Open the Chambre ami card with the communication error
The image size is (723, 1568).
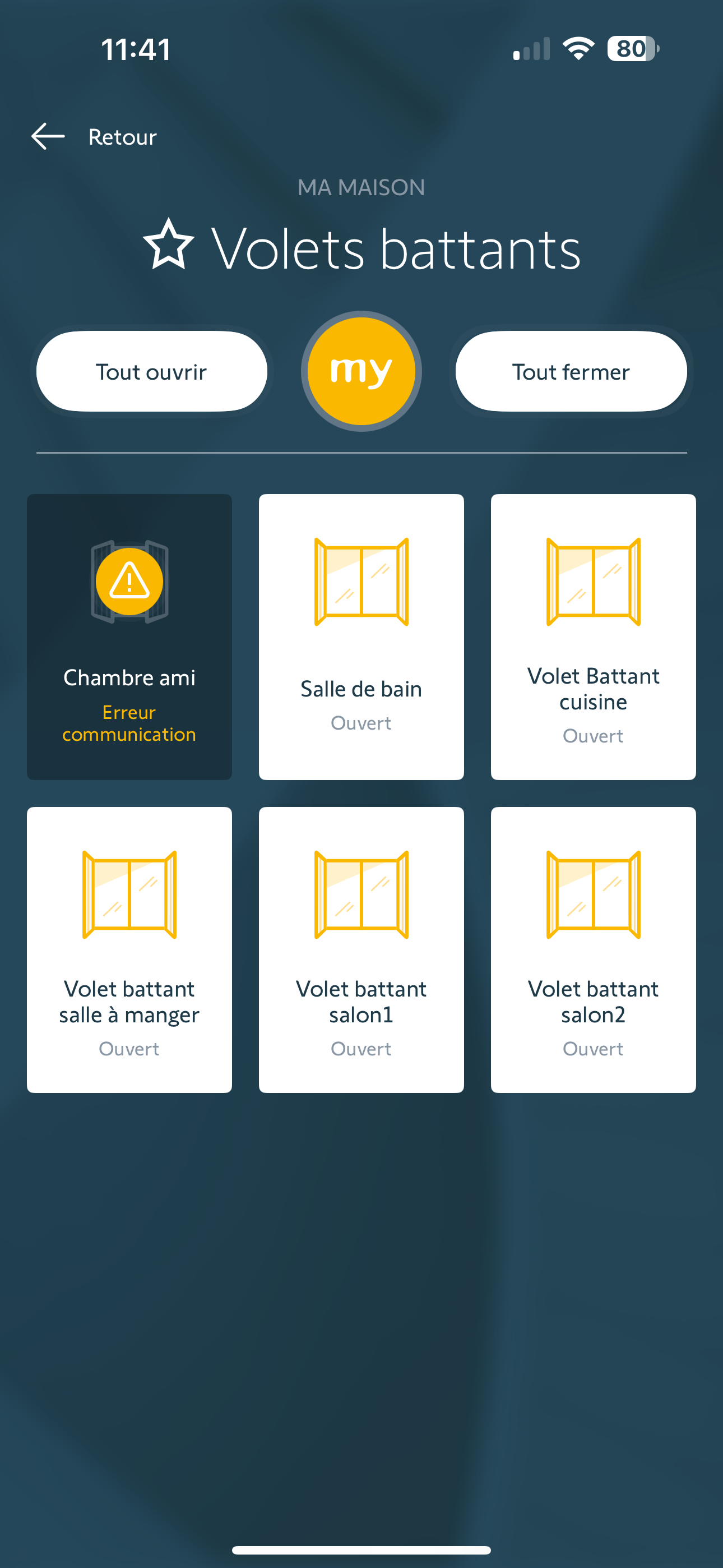(x=129, y=637)
